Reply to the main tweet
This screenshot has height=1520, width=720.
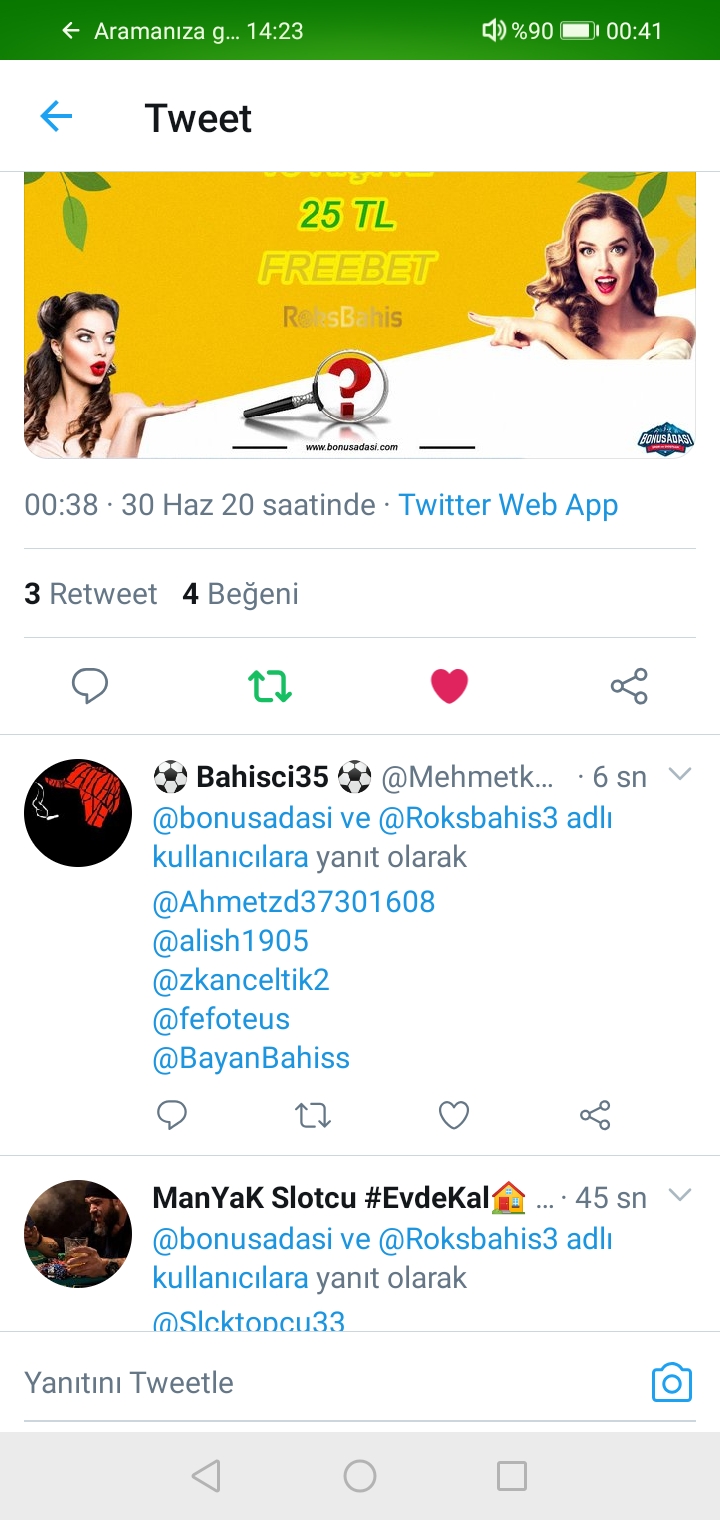pos(90,686)
